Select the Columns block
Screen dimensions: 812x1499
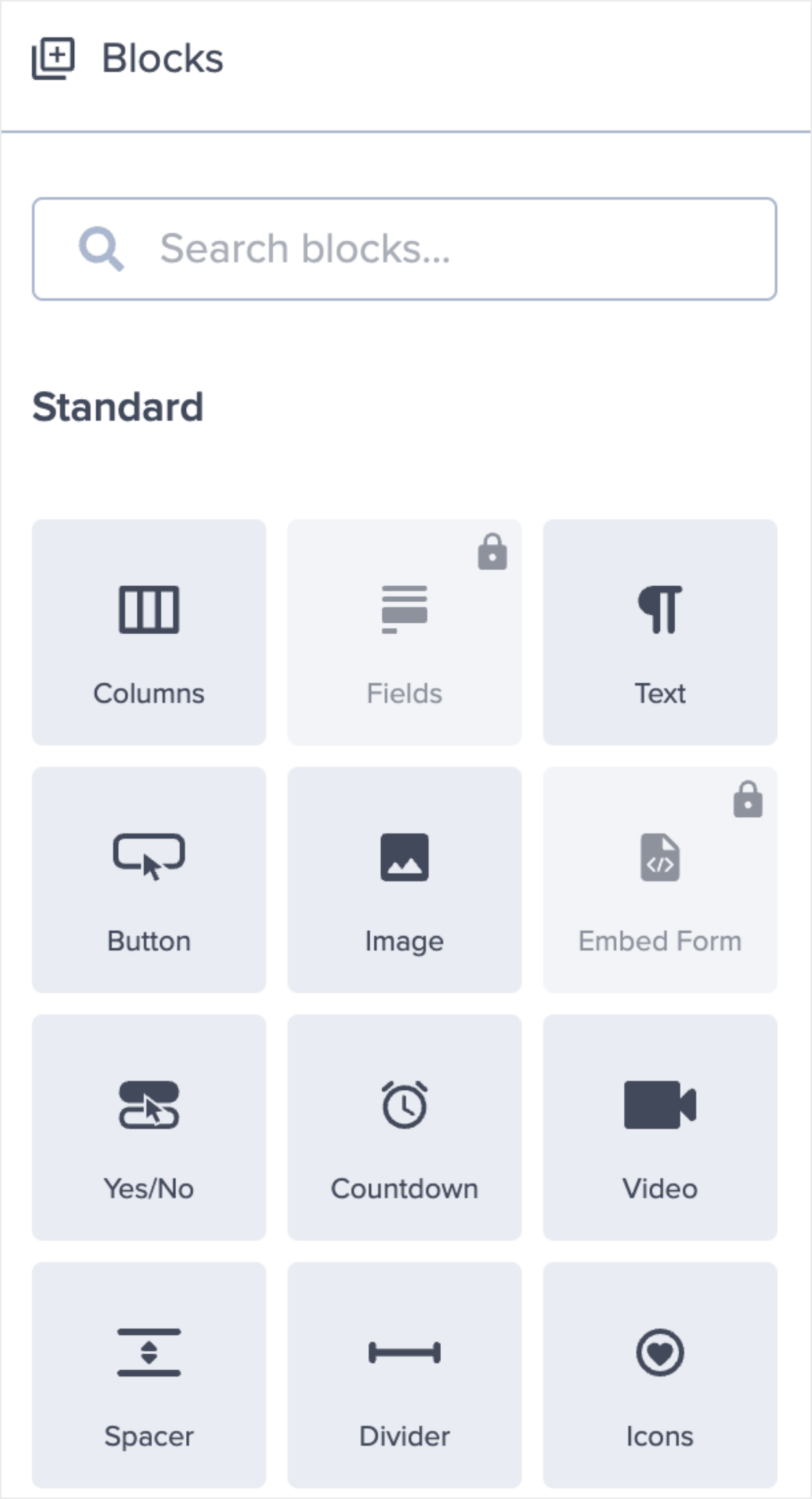pos(149,632)
